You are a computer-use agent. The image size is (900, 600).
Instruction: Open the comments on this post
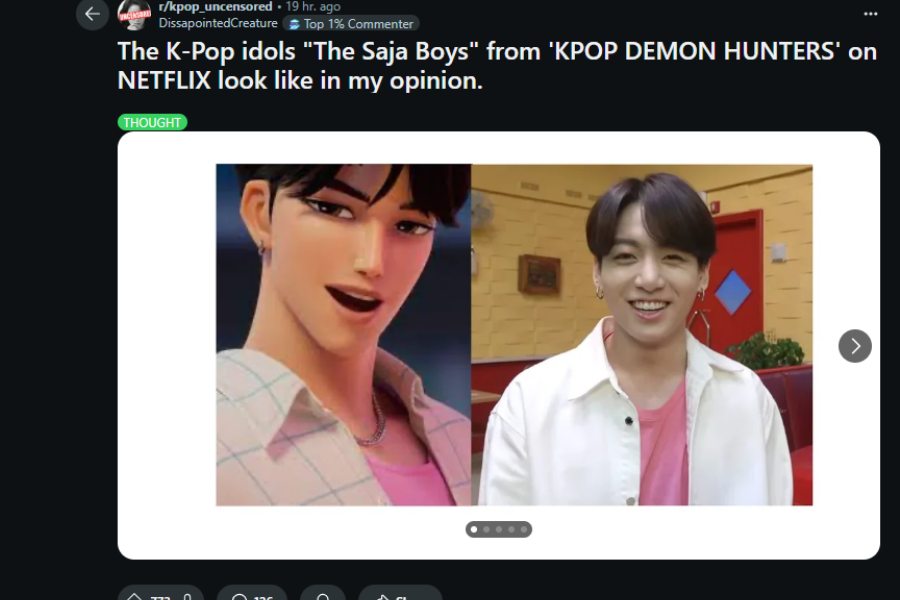[251, 596]
